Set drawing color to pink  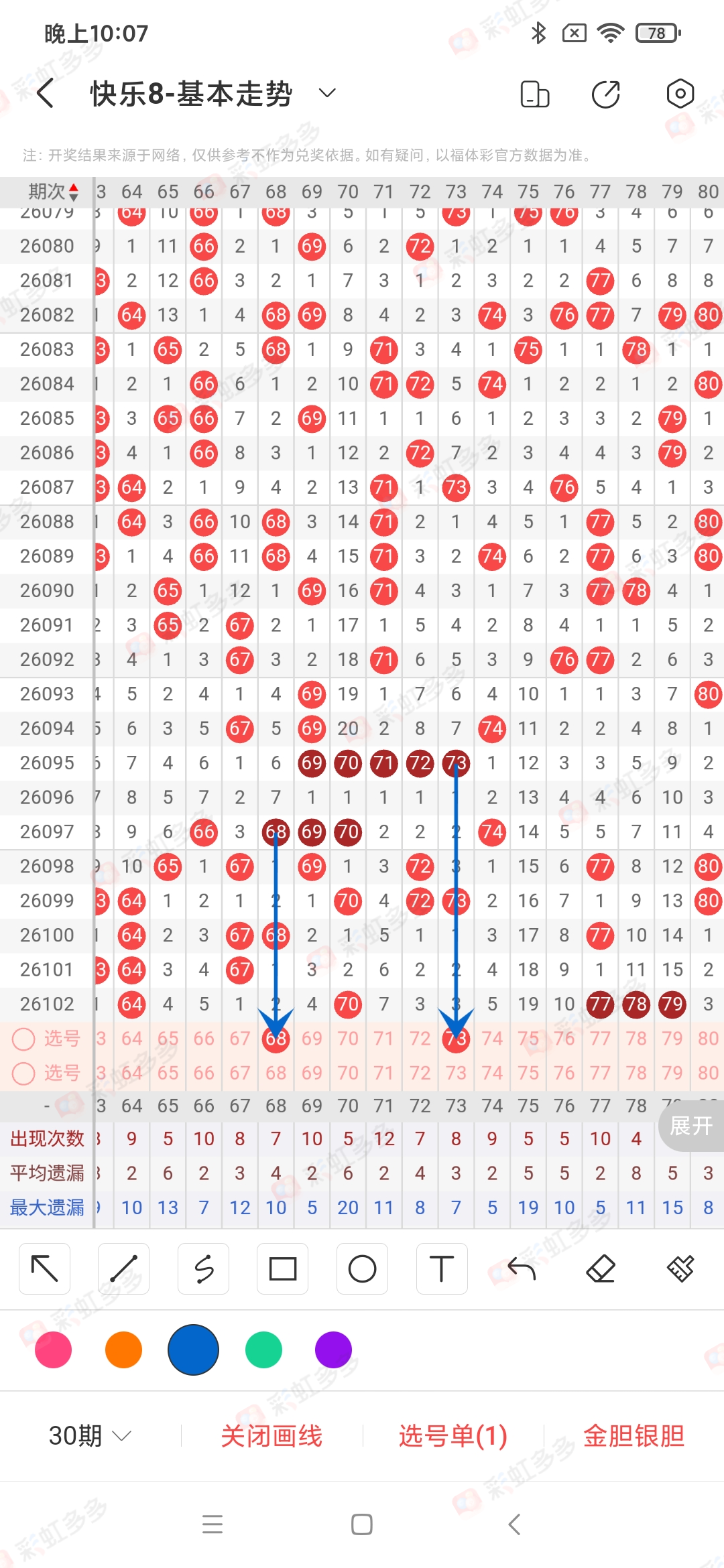(x=54, y=1350)
